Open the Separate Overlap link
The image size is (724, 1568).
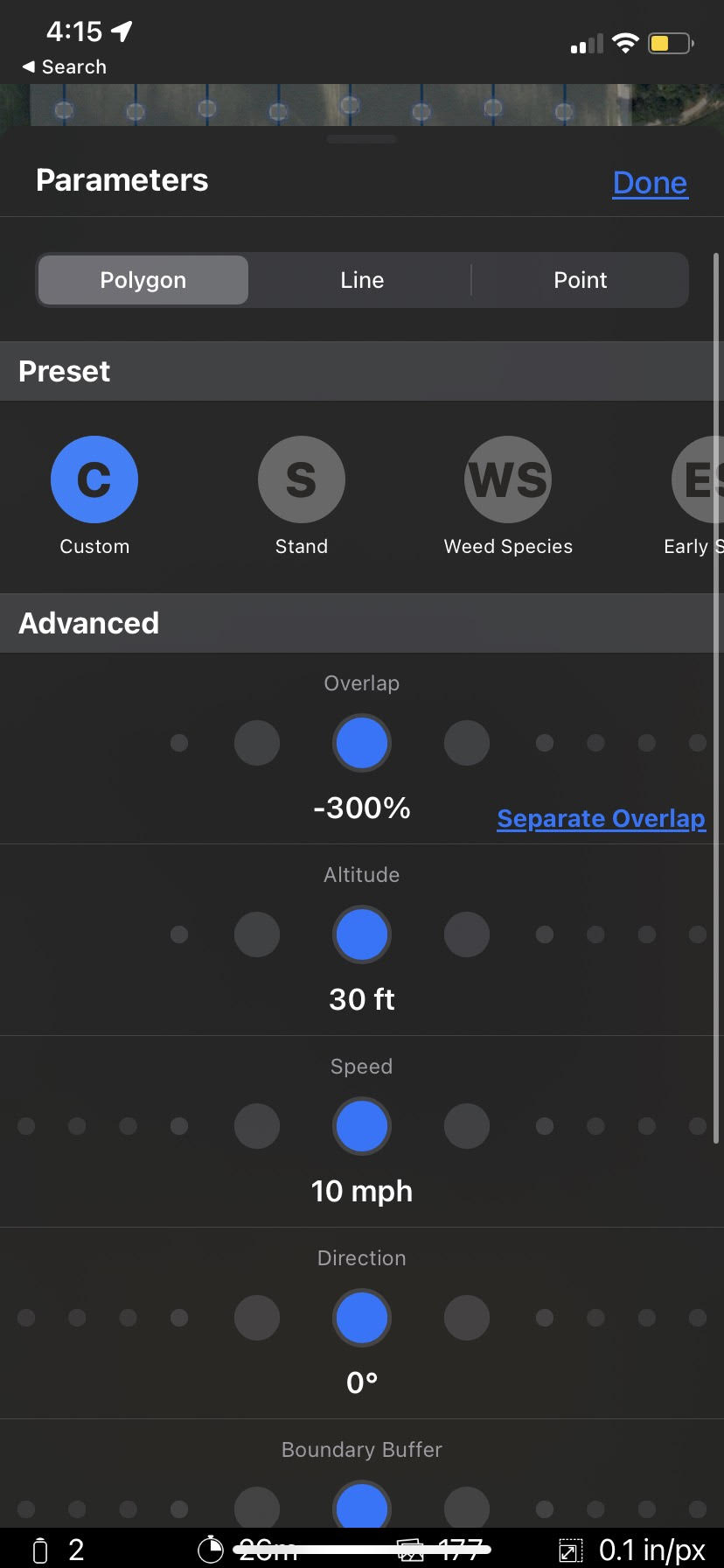[601, 818]
